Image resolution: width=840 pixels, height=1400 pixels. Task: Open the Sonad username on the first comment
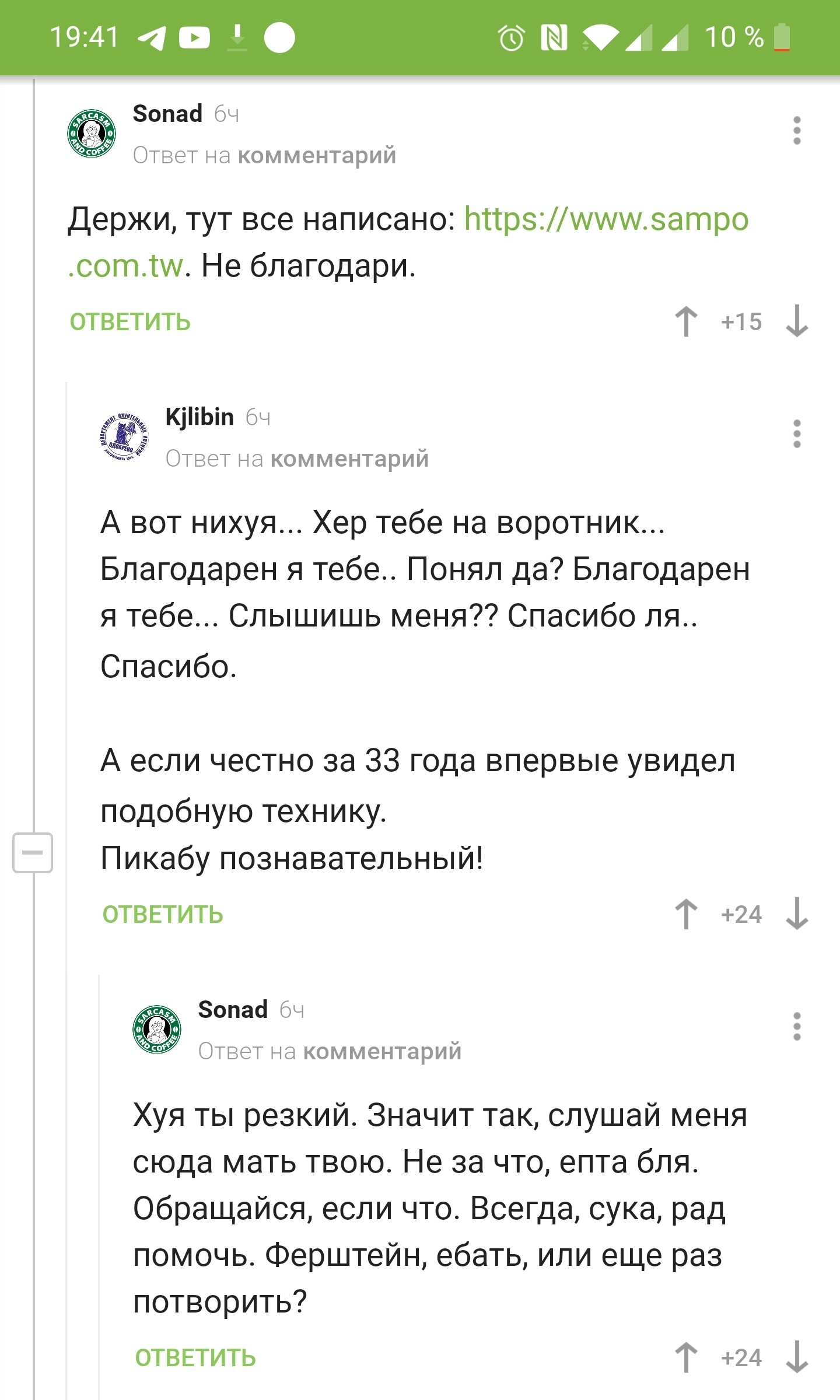tap(167, 114)
